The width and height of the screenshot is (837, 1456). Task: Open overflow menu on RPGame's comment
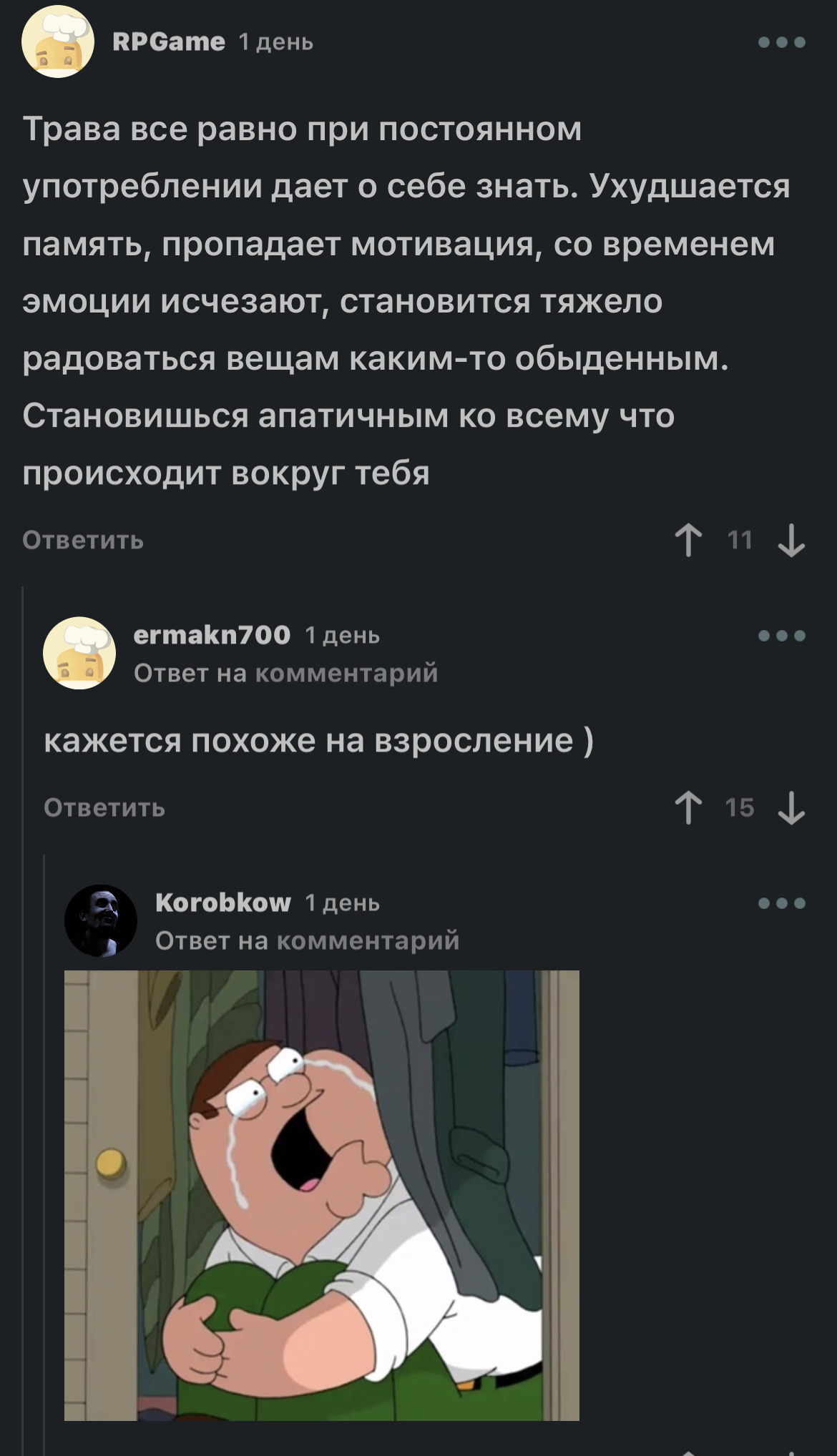(x=781, y=43)
